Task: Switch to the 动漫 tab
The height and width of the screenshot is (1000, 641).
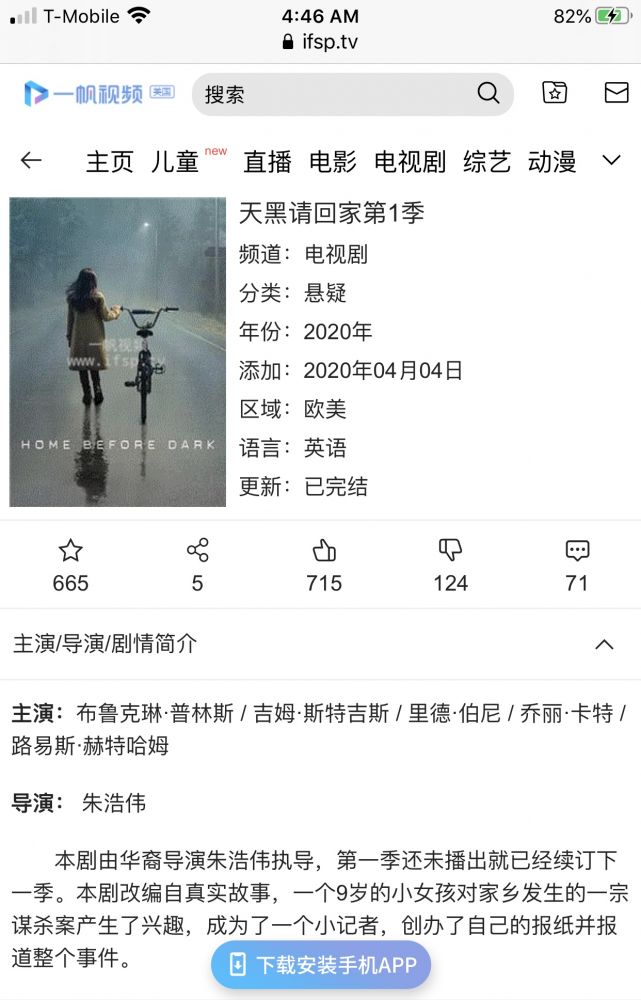Action: click(552, 161)
